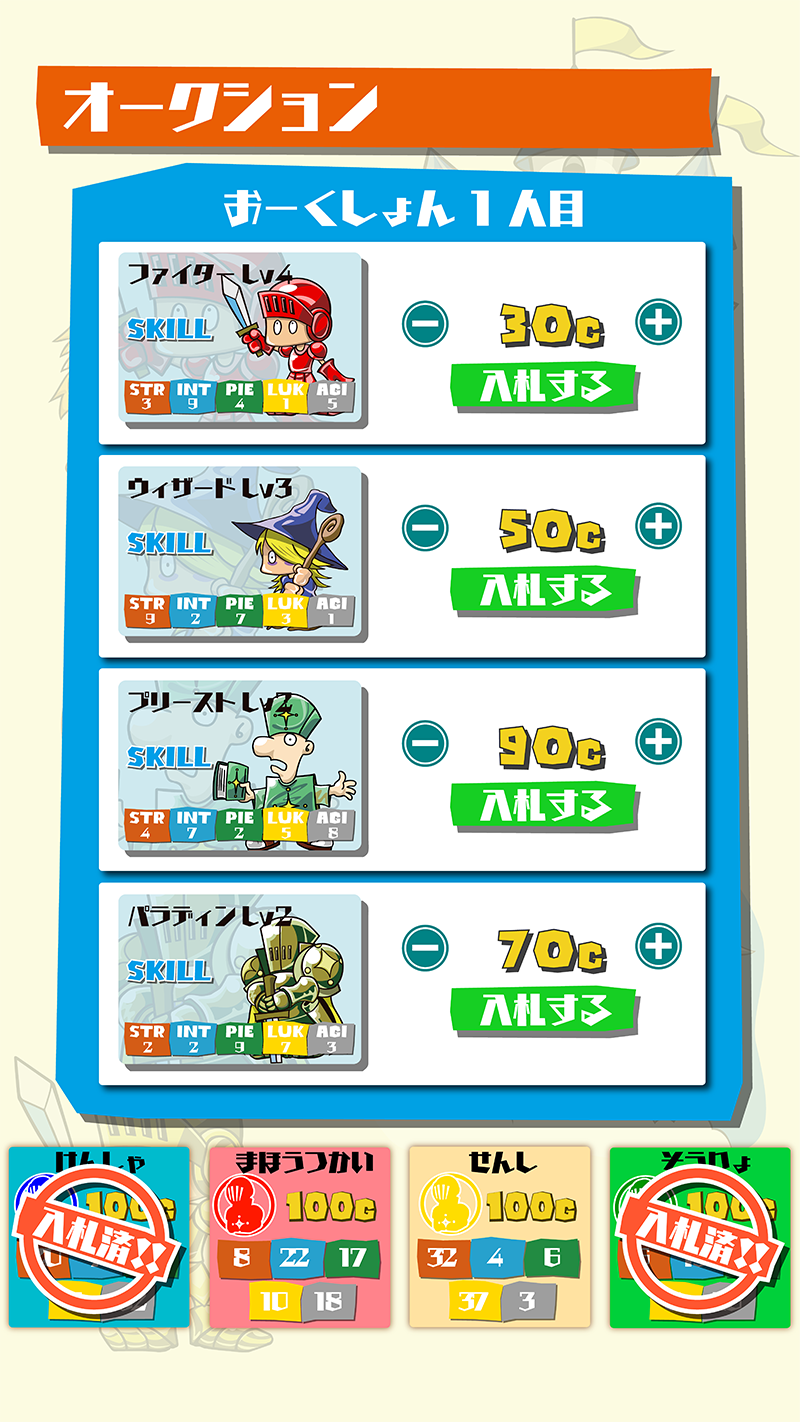Increase the 70c Paladin bid
The image size is (800, 1422).
659,946
